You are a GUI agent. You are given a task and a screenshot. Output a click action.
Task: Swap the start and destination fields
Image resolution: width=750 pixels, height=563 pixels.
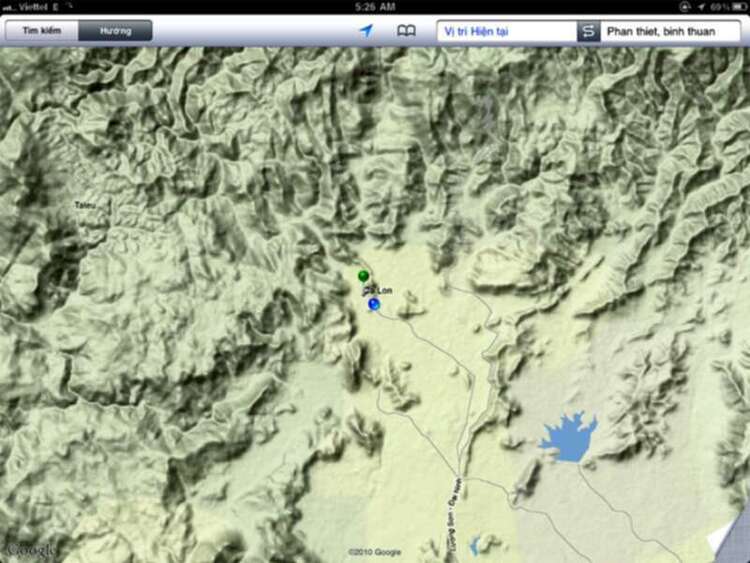point(589,31)
